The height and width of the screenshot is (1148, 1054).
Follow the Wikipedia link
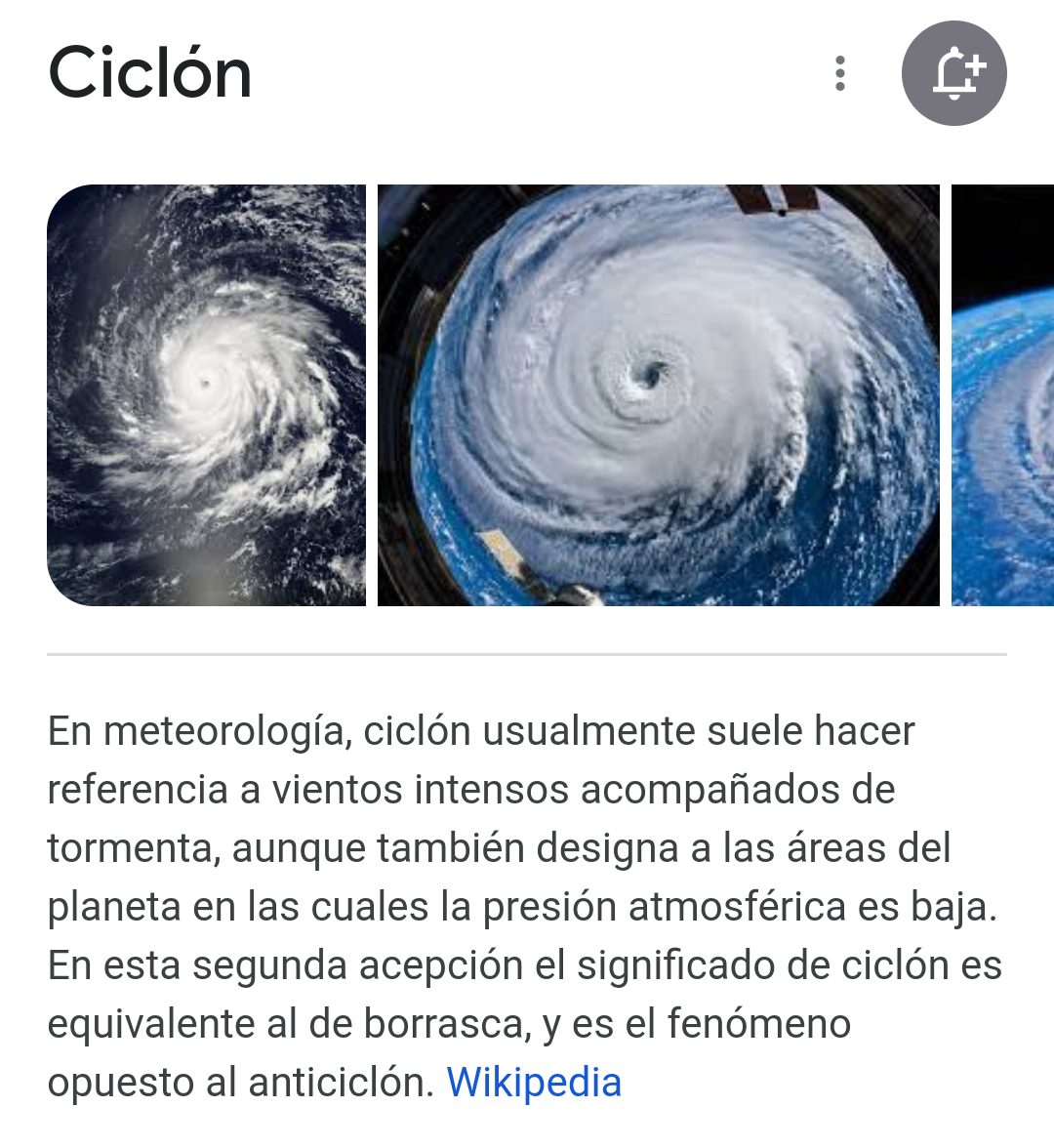[x=534, y=1082]
